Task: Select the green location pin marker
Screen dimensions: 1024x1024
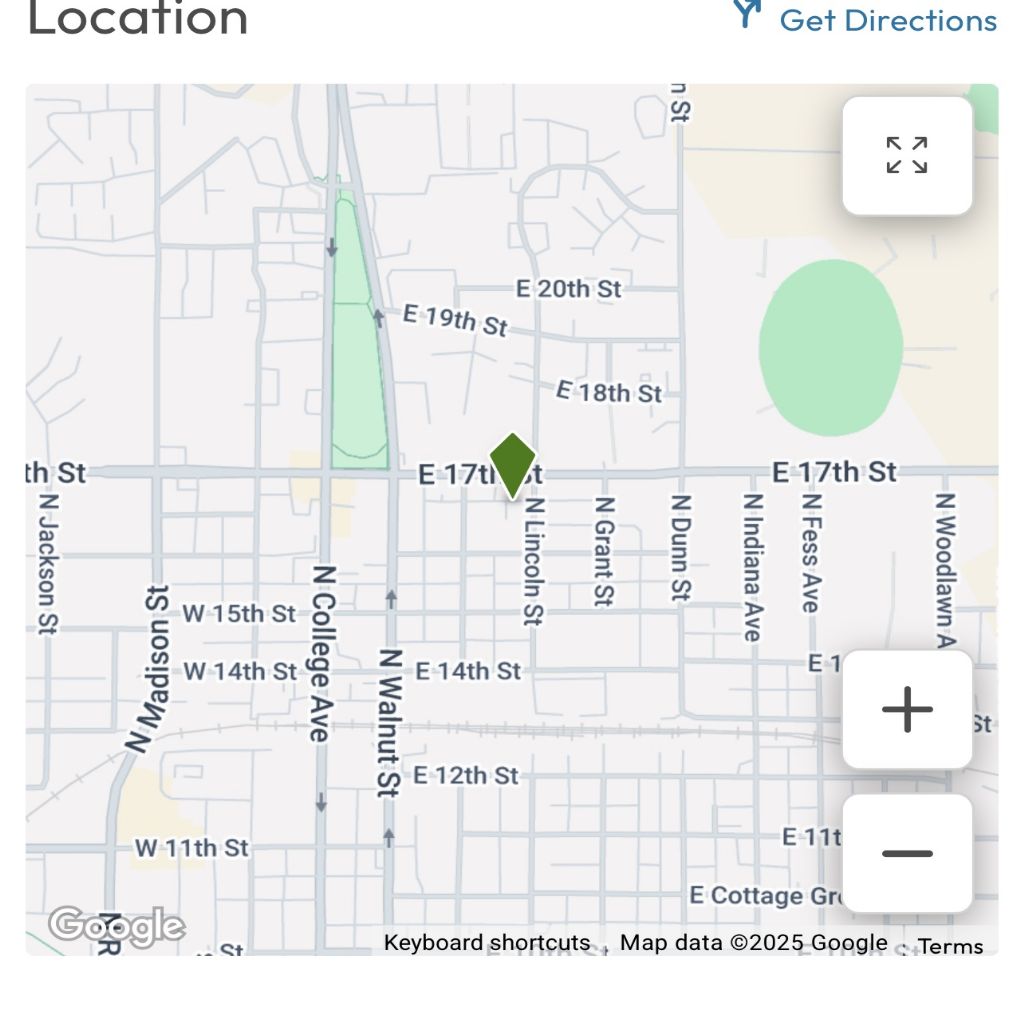Action: (x=513, y=464)
